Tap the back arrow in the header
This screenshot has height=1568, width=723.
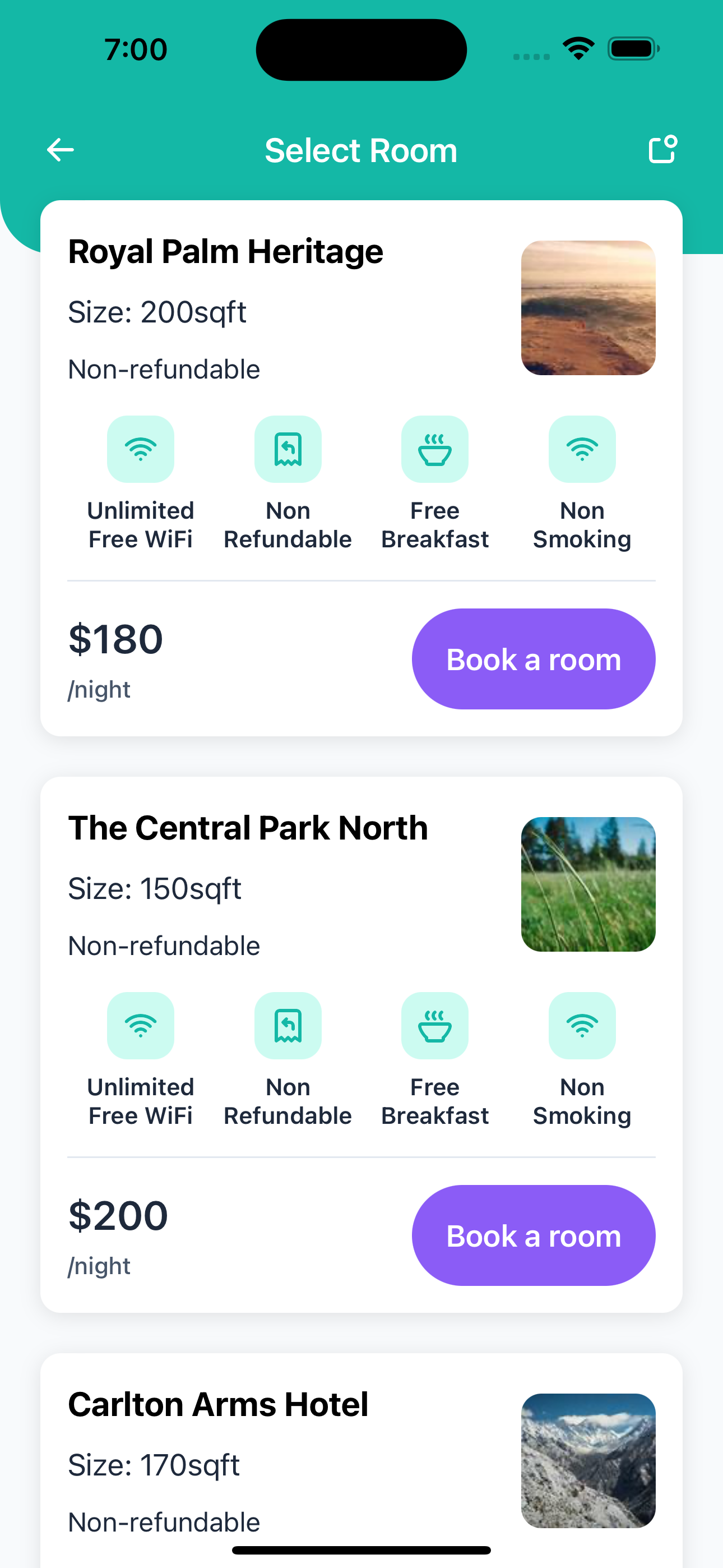click(x=59, y=149)
